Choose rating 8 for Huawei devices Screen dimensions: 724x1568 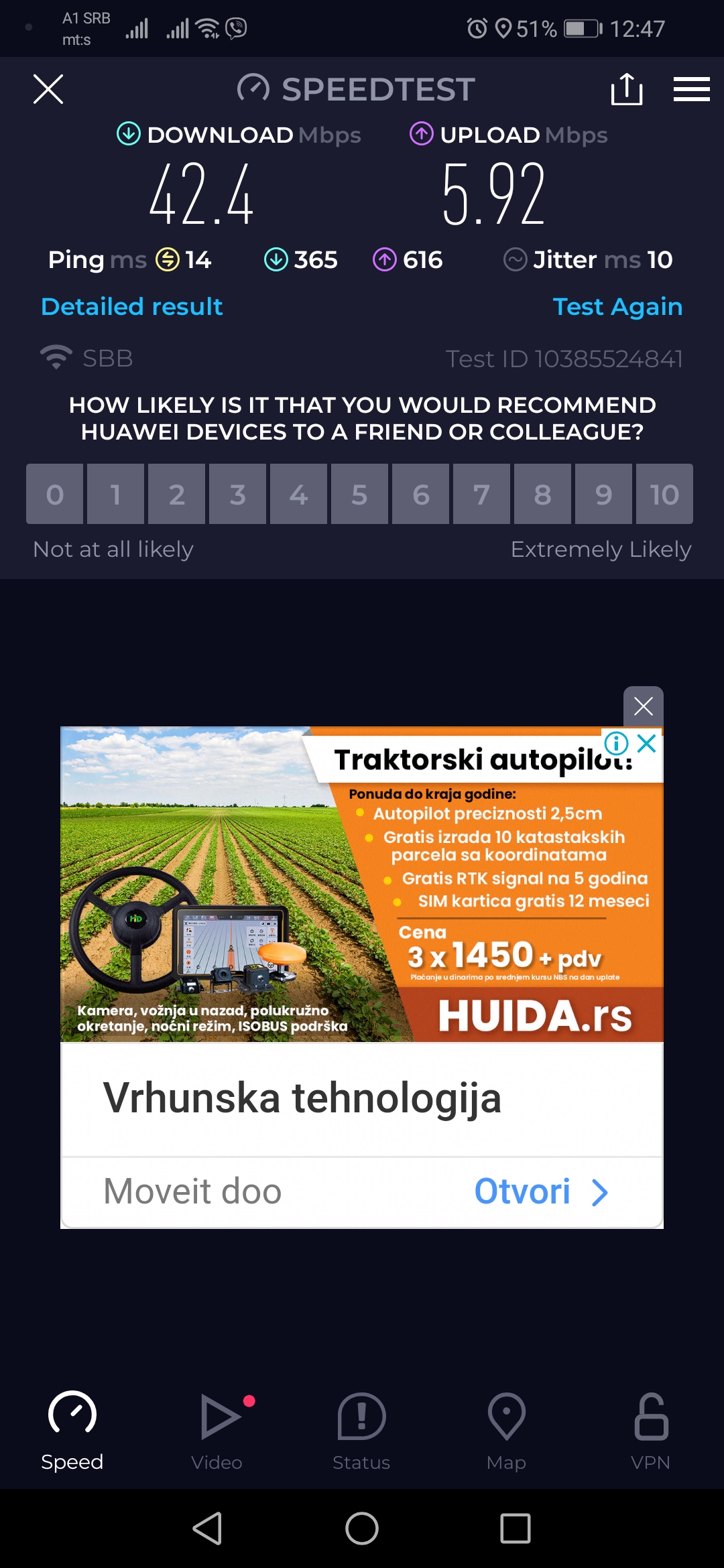click(x=542, y=494)
